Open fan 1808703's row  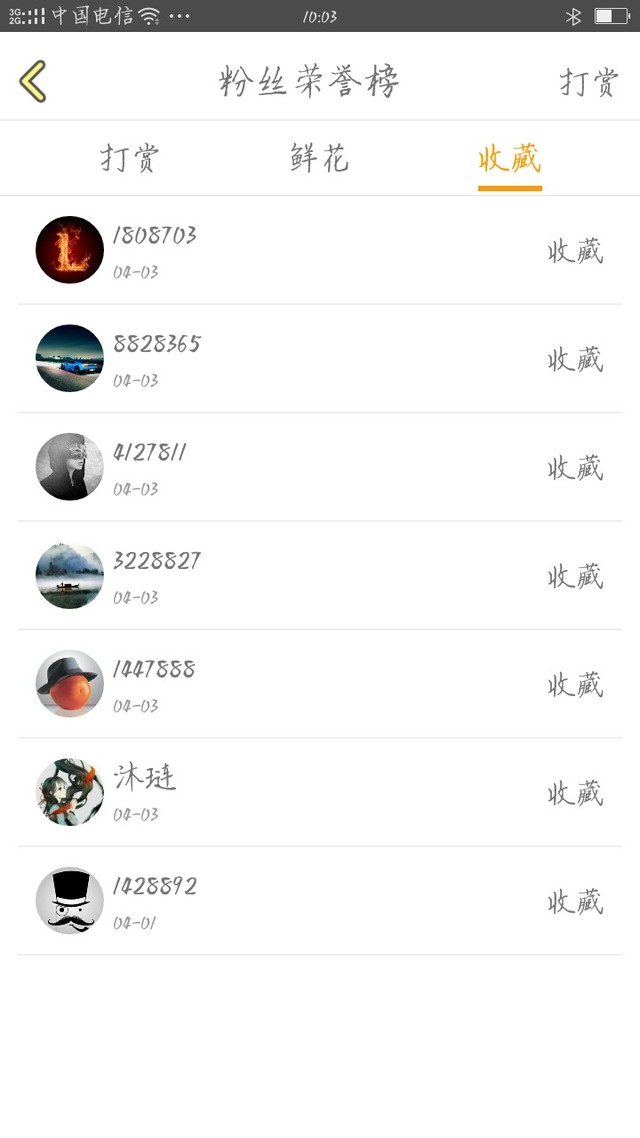point(320,250)
